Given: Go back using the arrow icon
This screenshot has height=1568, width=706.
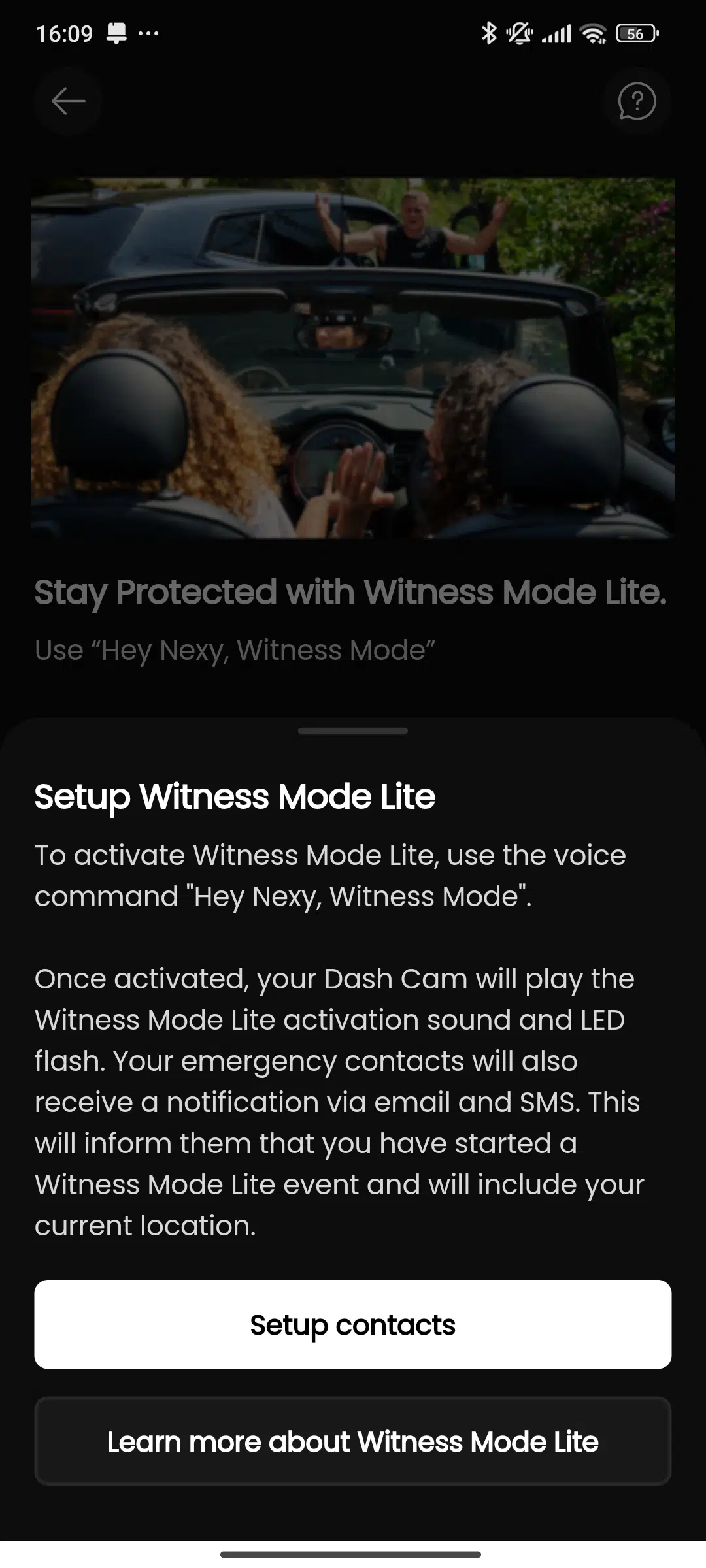Looking at the screenshot, I should tap(68, 101).
